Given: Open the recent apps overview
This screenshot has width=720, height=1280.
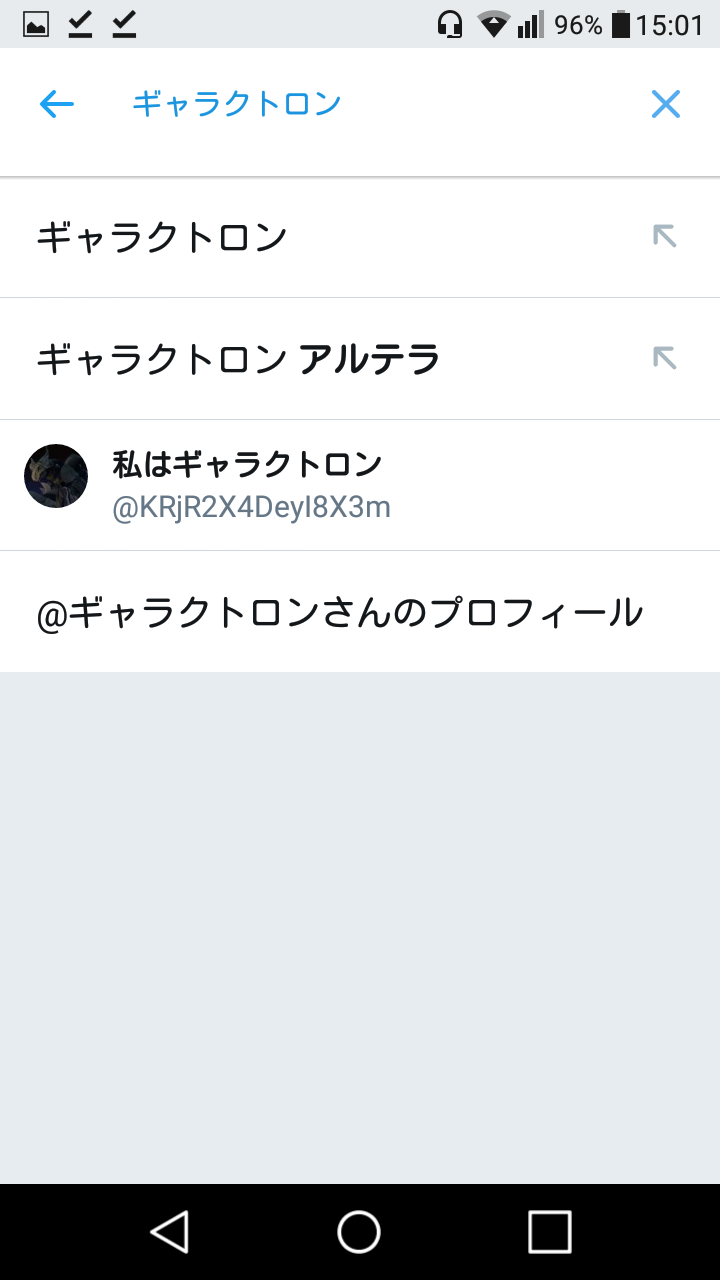Looking at the screenshot, I should tap(549, 1232).
